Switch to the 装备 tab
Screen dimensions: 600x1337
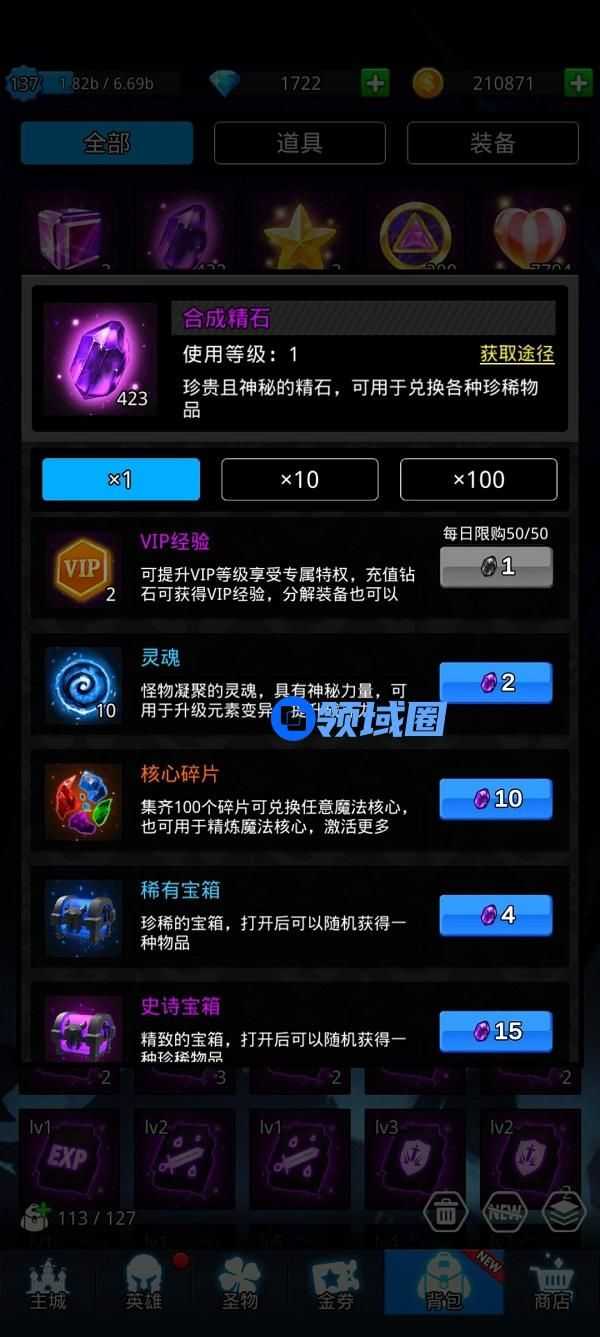pyautogui.click(x=492, y=143)
